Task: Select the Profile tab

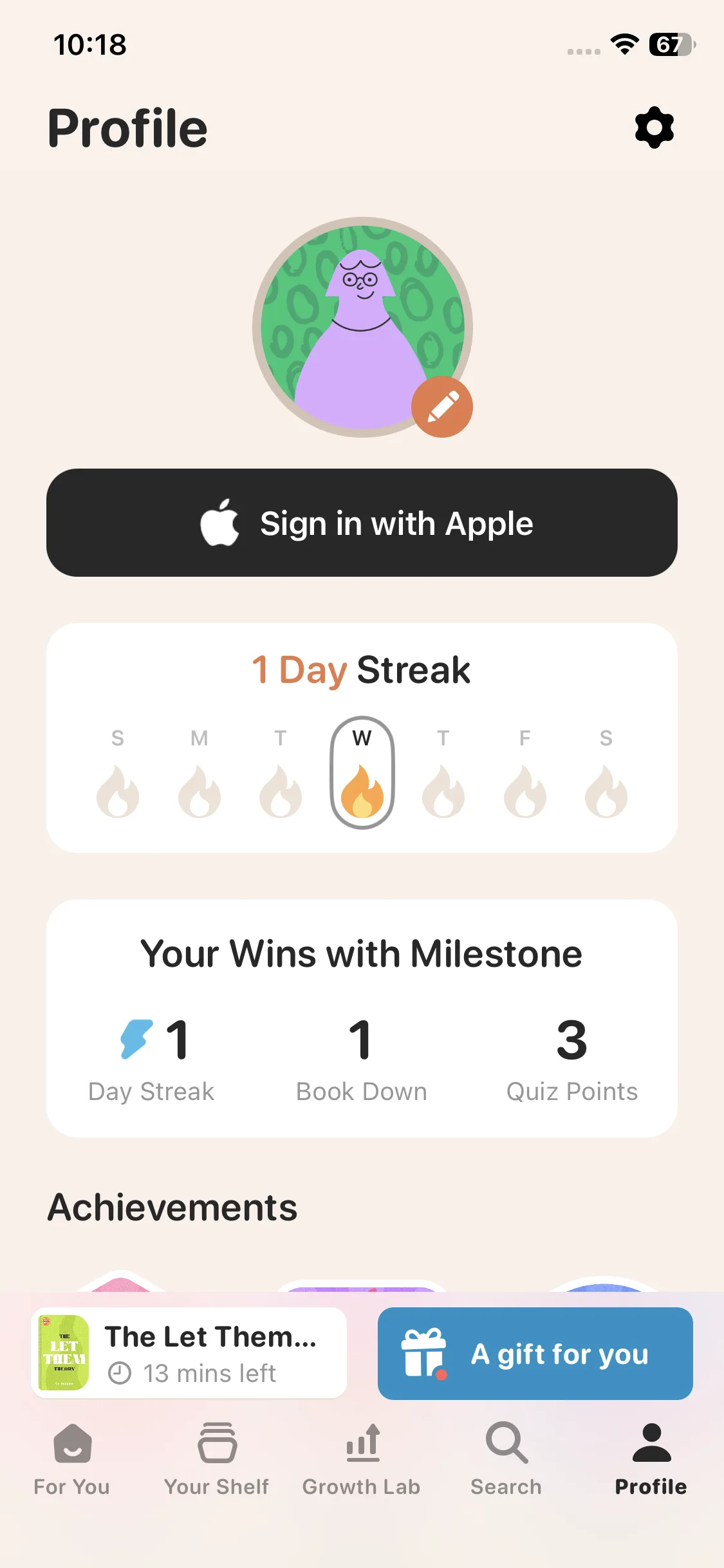Action: point(651,1459)
